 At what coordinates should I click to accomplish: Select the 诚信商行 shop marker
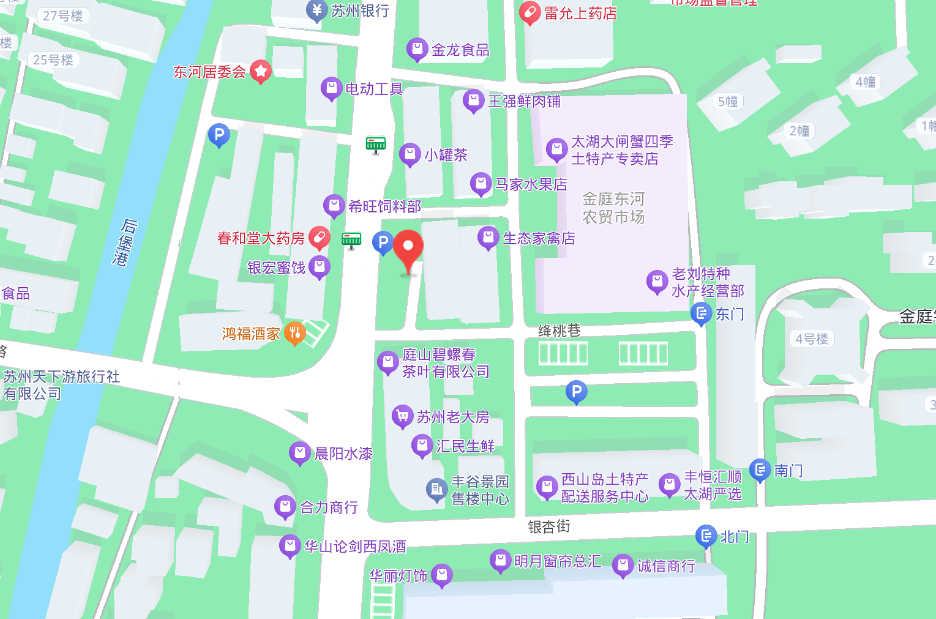623,565
